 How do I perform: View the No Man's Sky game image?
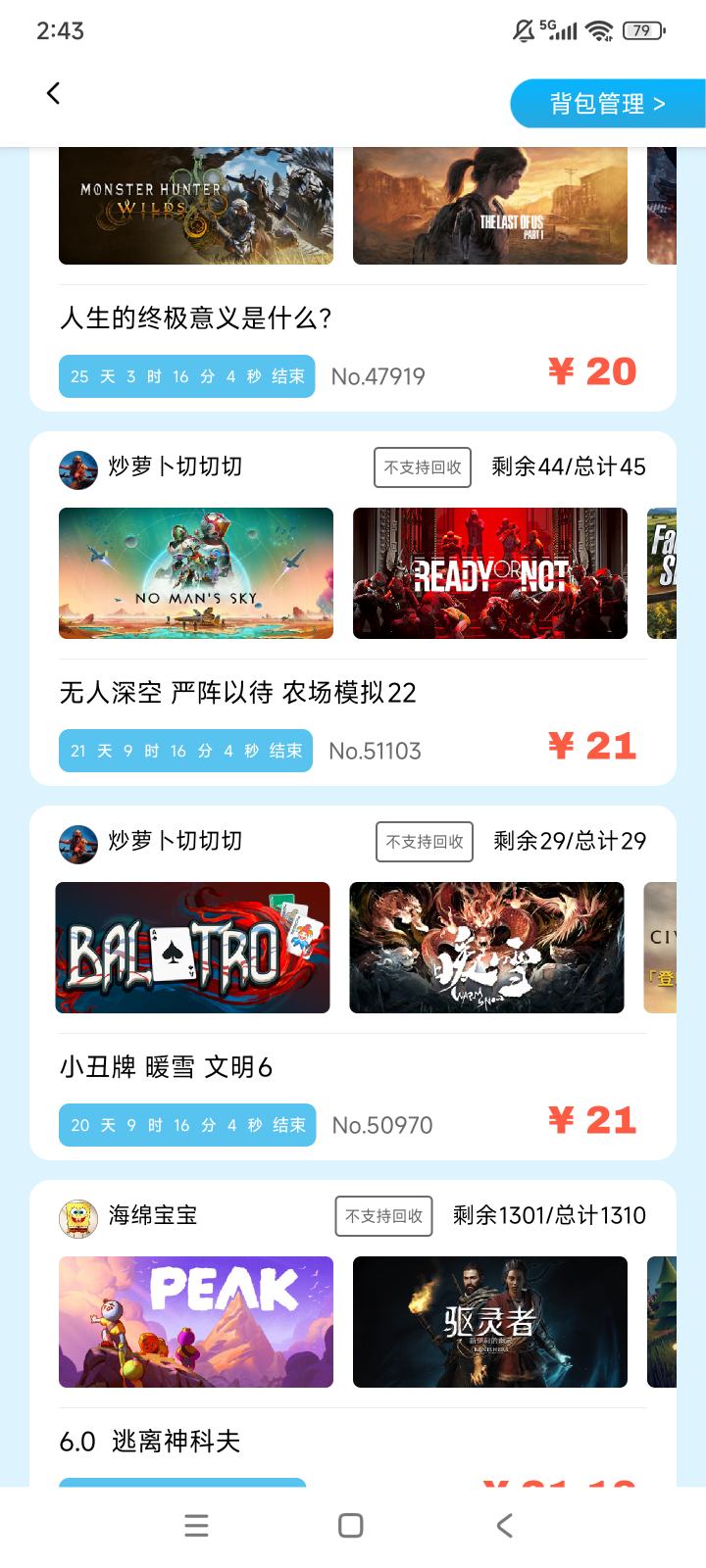[196, 573]
